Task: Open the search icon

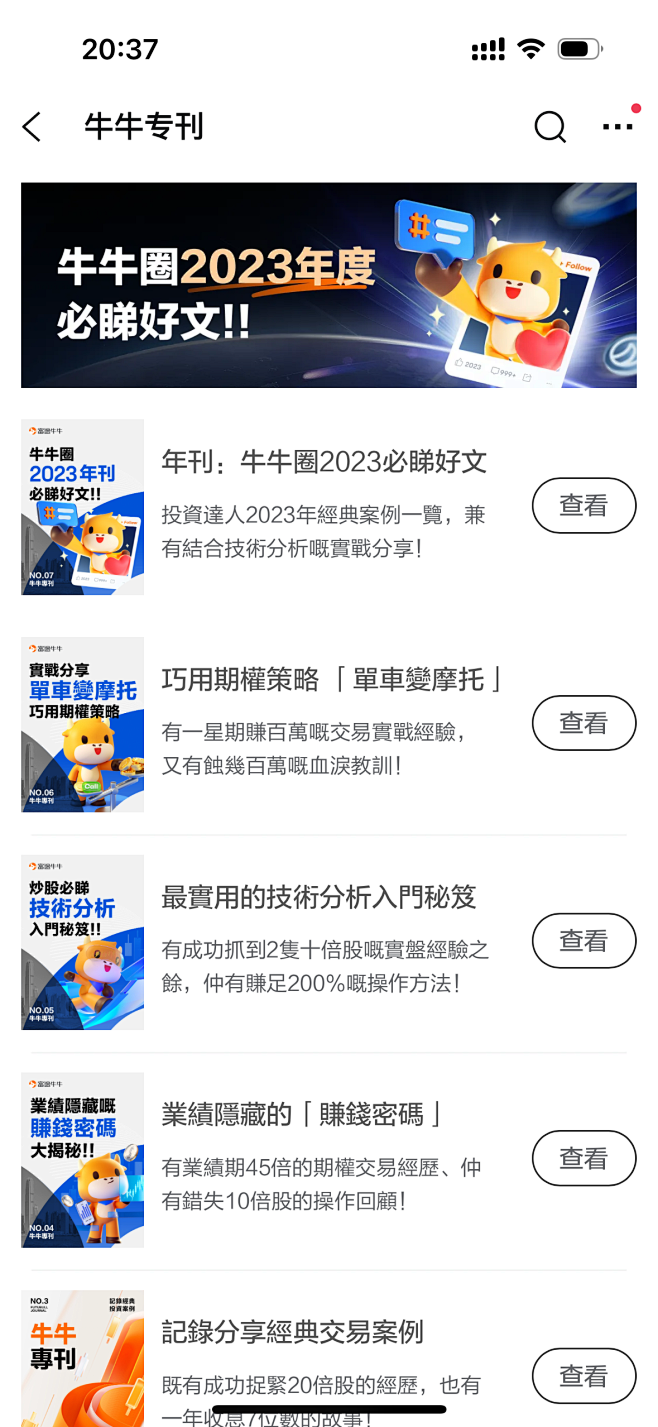Action: coord(550,127)
